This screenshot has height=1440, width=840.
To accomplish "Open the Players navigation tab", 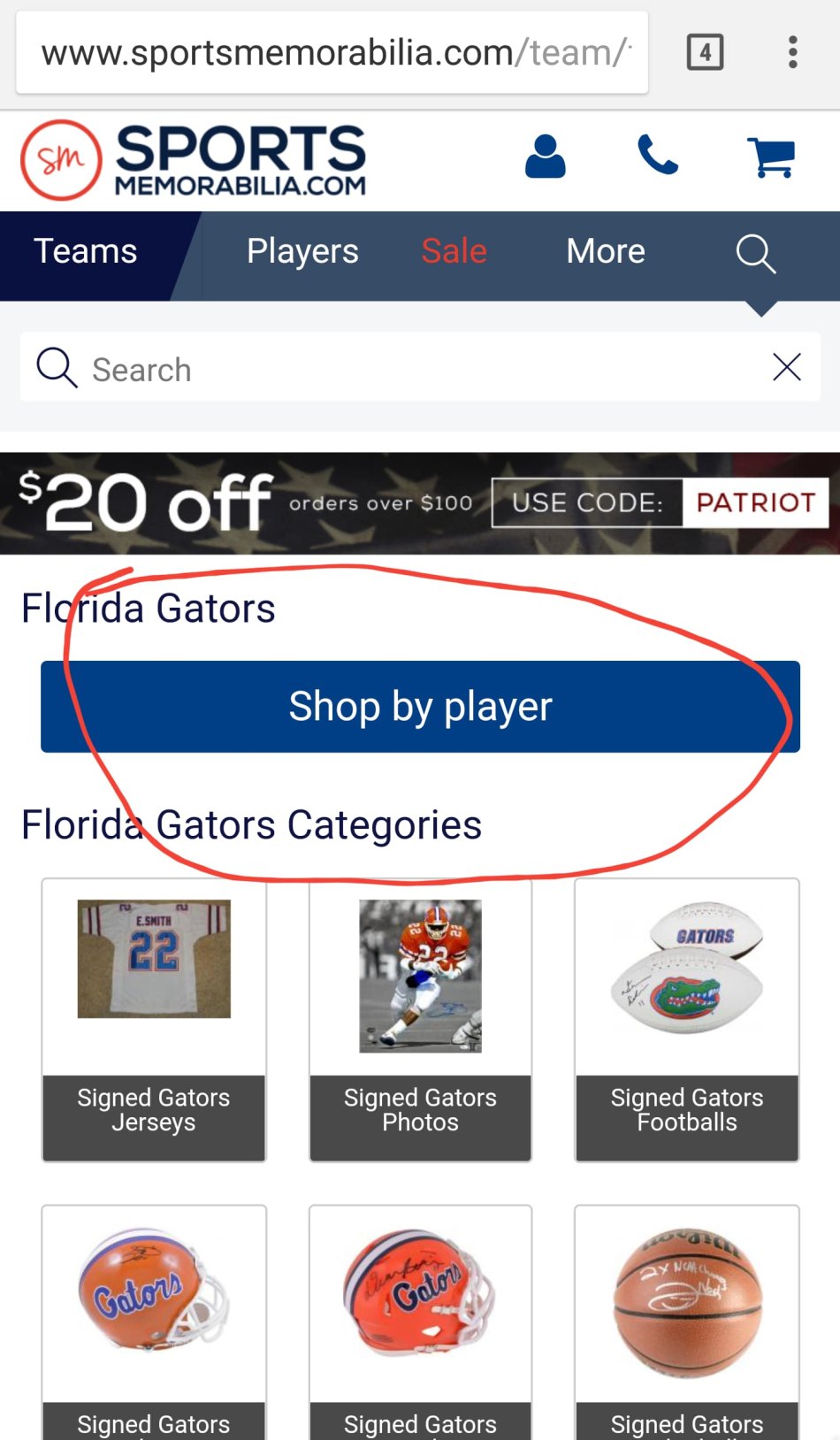I will (302, 251).
